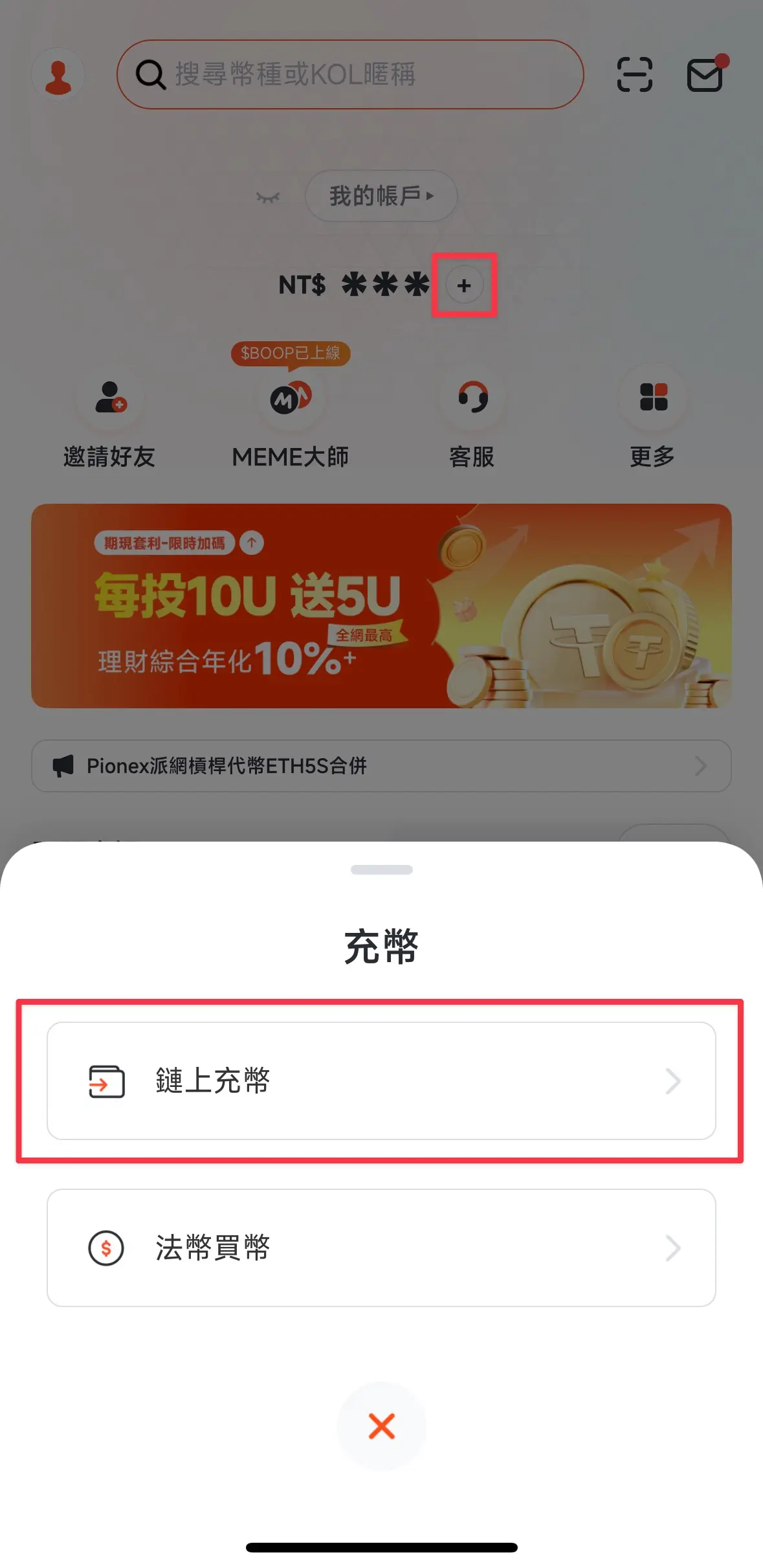Open 法幣買幣 fiat purchase option
763x1568 pixels.
tap(381, 1248)
